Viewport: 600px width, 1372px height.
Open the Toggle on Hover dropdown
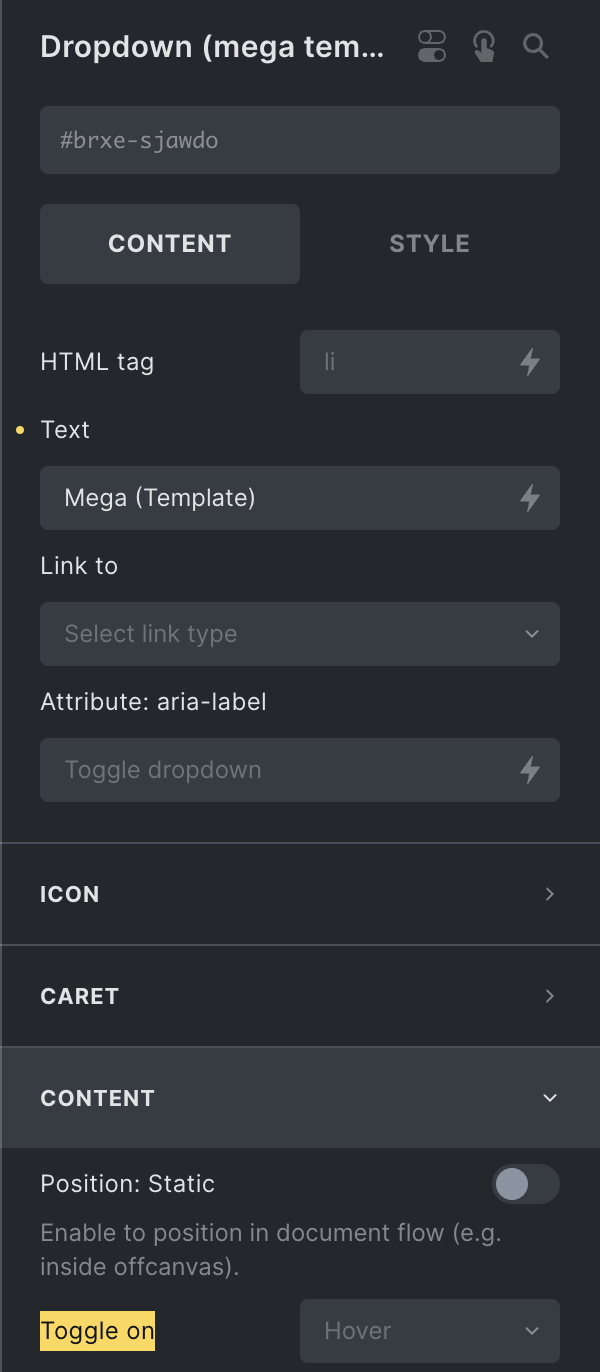click(x=430, y=1331)
